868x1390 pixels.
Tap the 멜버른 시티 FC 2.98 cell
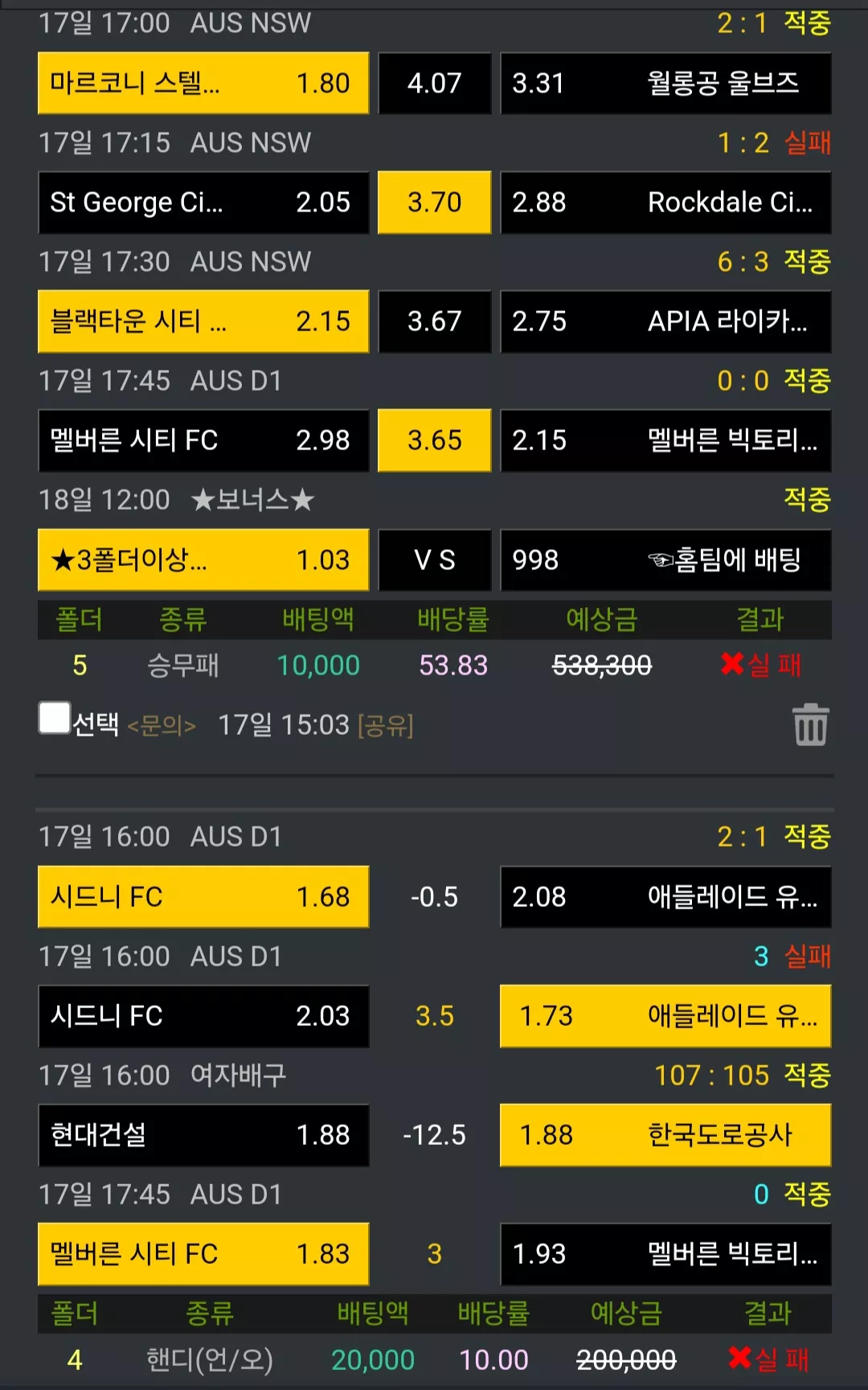pyautogui.click(x=203, y=441)
